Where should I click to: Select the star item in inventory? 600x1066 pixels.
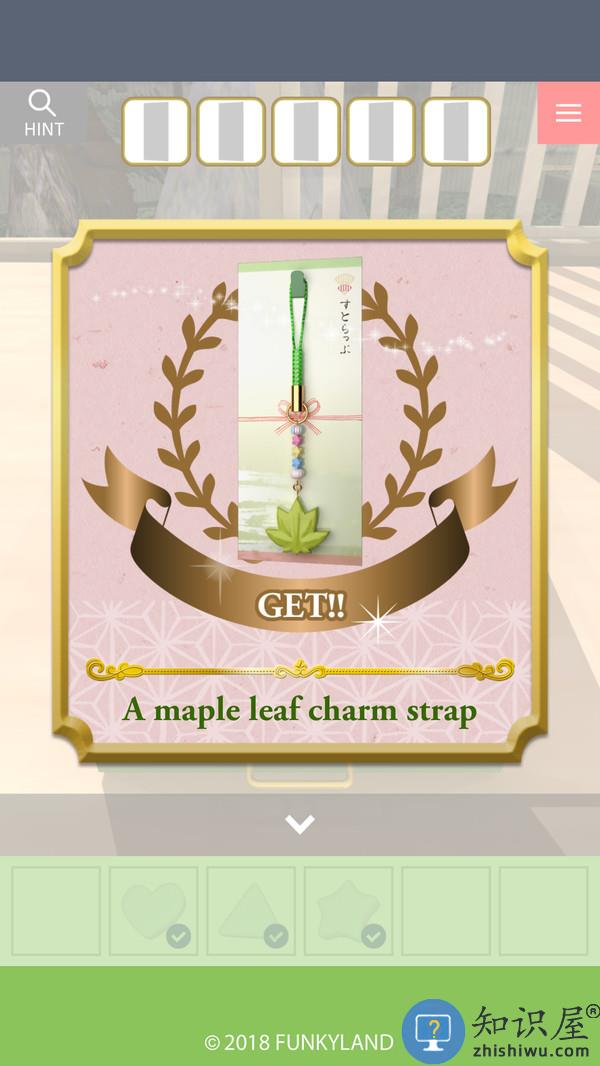tap(348, 910)
